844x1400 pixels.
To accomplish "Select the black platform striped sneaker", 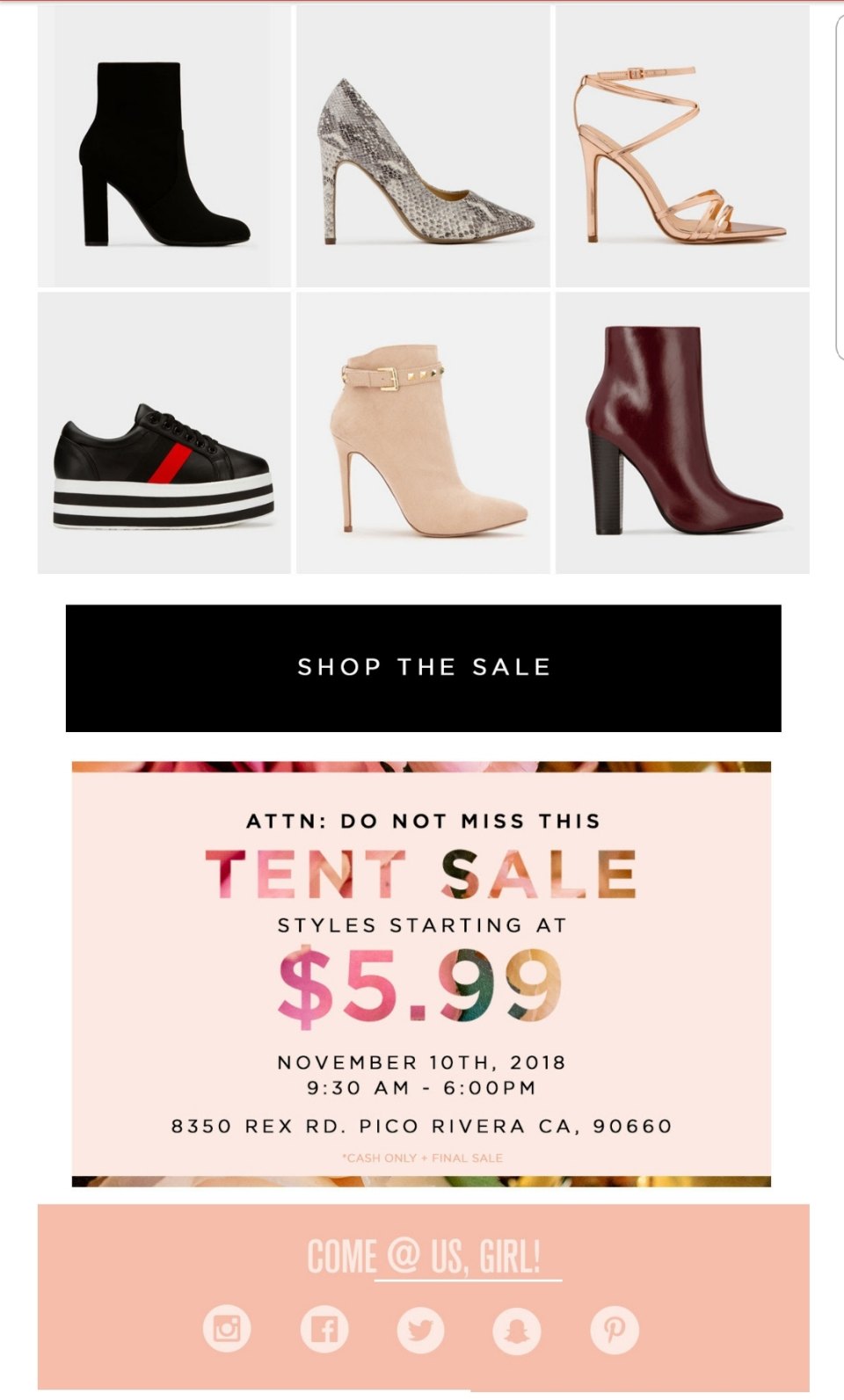I will tap(164, 433).
